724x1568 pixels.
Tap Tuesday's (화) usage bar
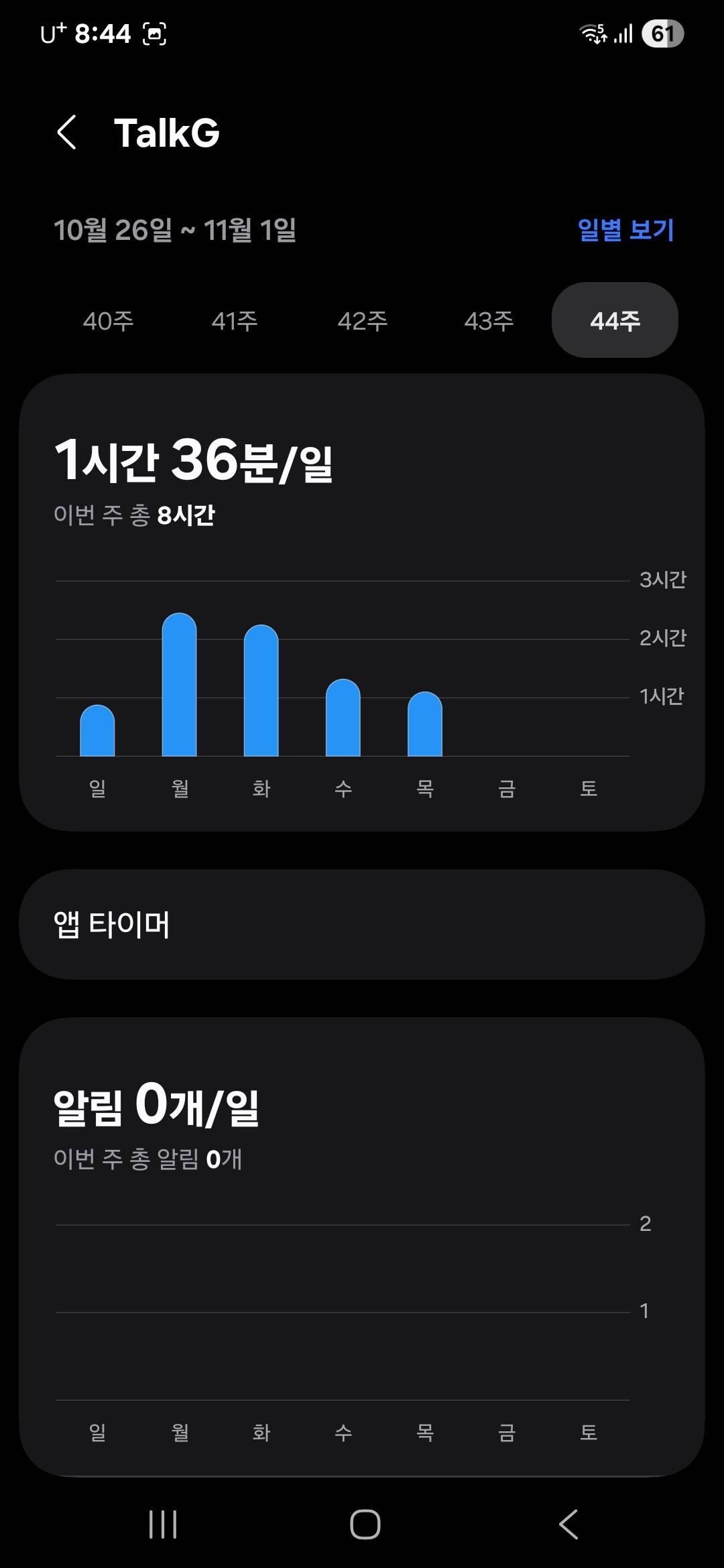(261, 694)
